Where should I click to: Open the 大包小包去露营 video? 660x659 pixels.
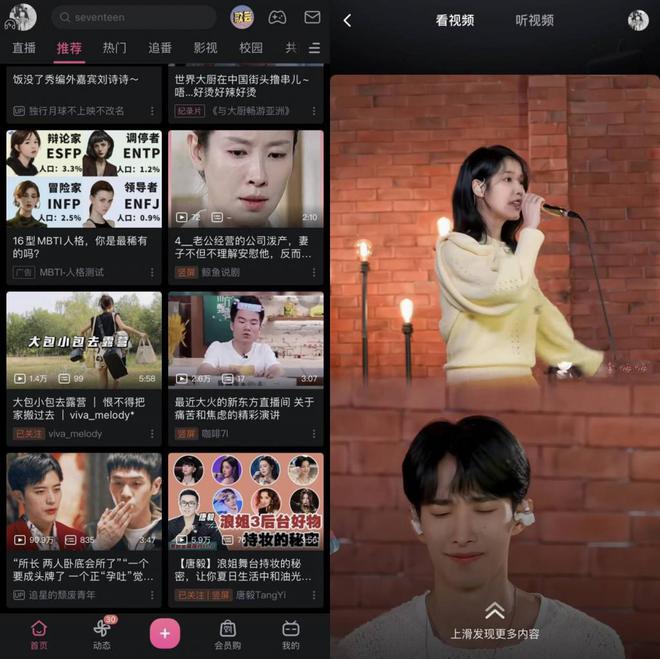pyautogui.click(x=84, y=340)
